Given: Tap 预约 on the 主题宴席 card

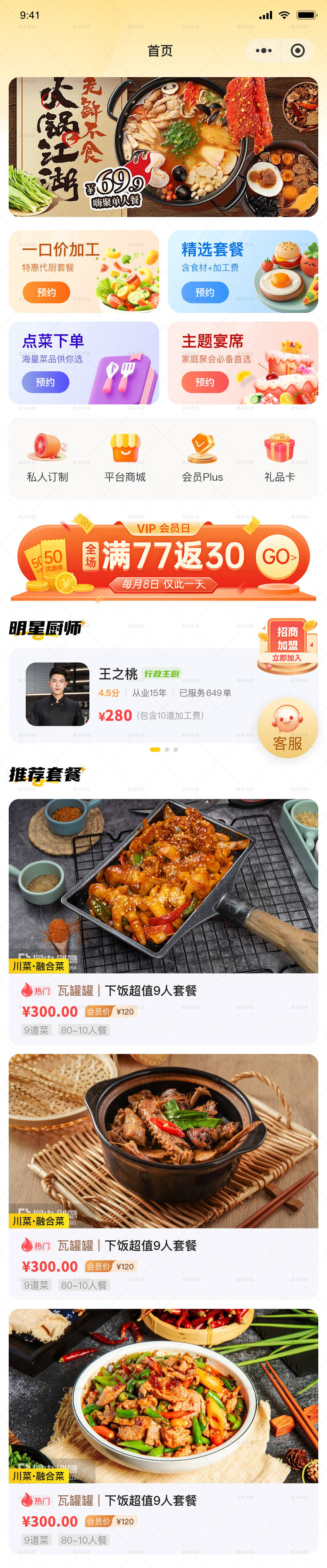Looking at the screenshot, I should coord(204,382).
